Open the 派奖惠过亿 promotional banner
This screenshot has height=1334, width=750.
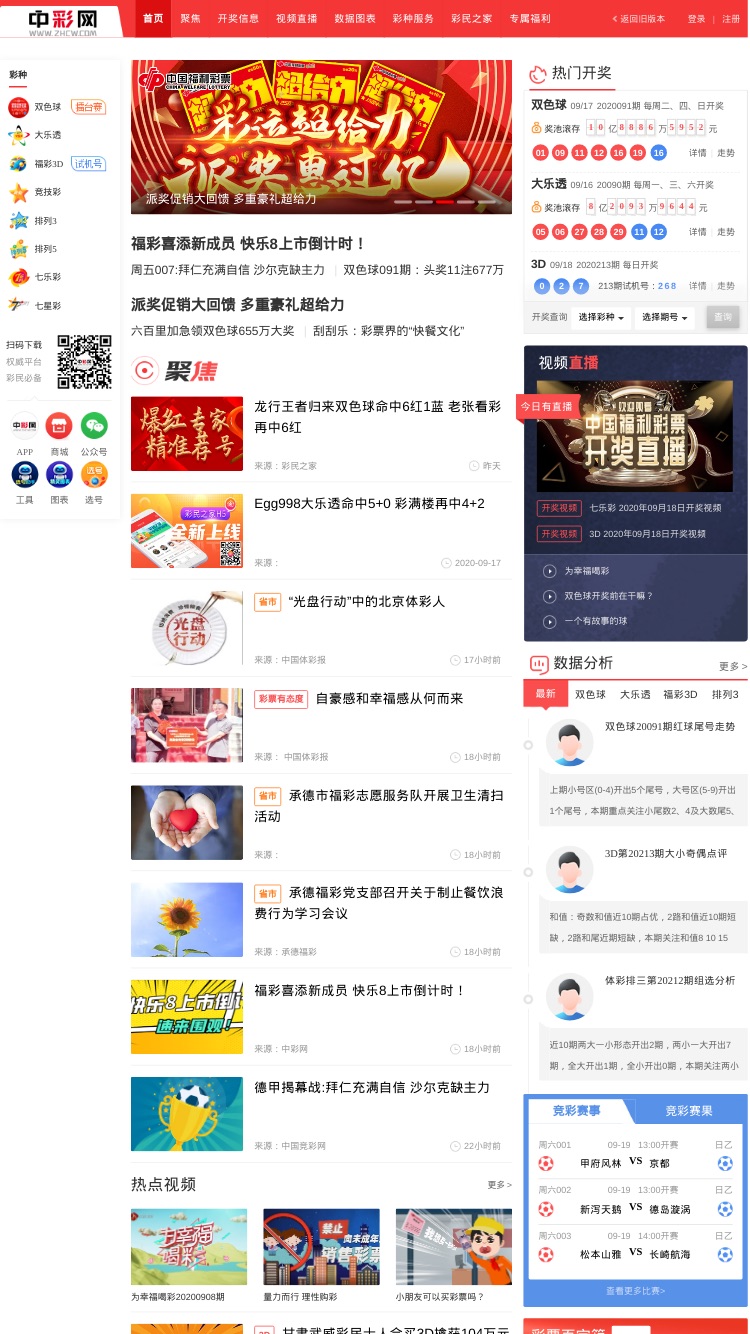point(321,137)
